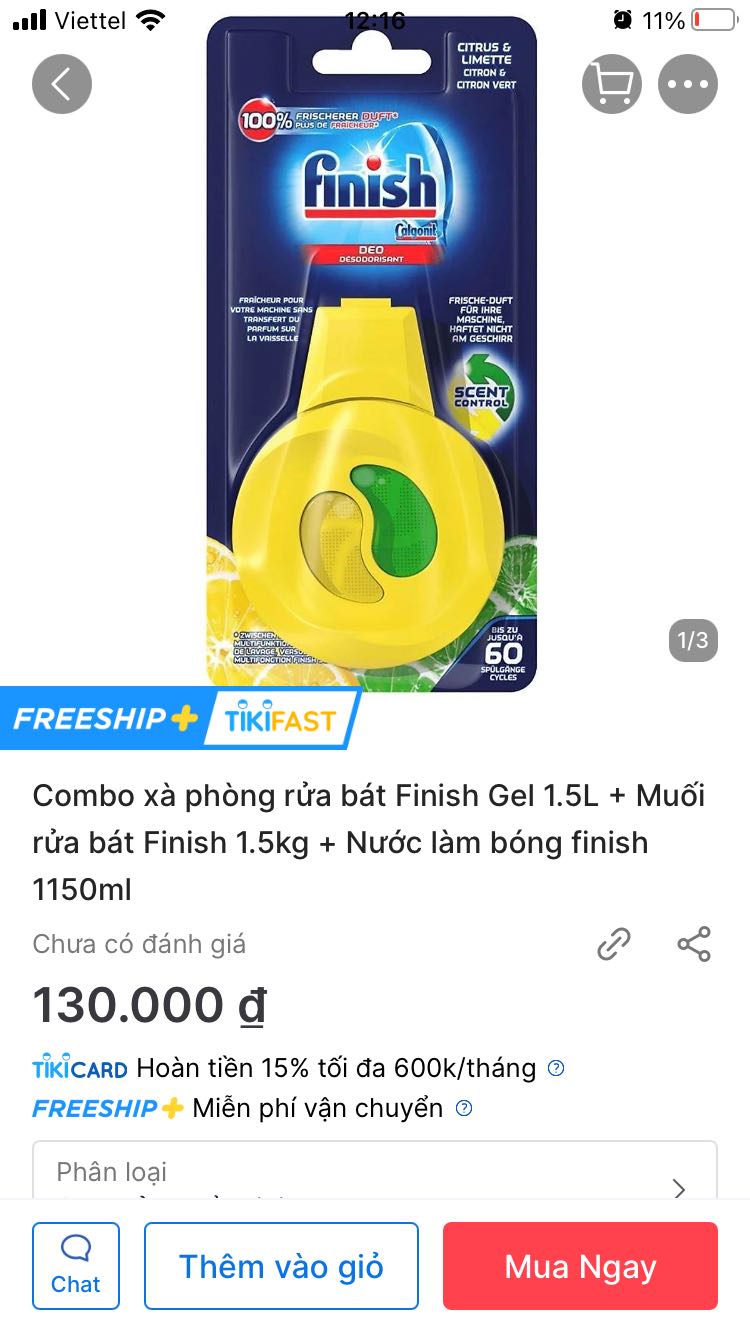This screenshot has height=1334, width=750.
Task: Tap the freeship info question icon
Action: coord(462,1107)
